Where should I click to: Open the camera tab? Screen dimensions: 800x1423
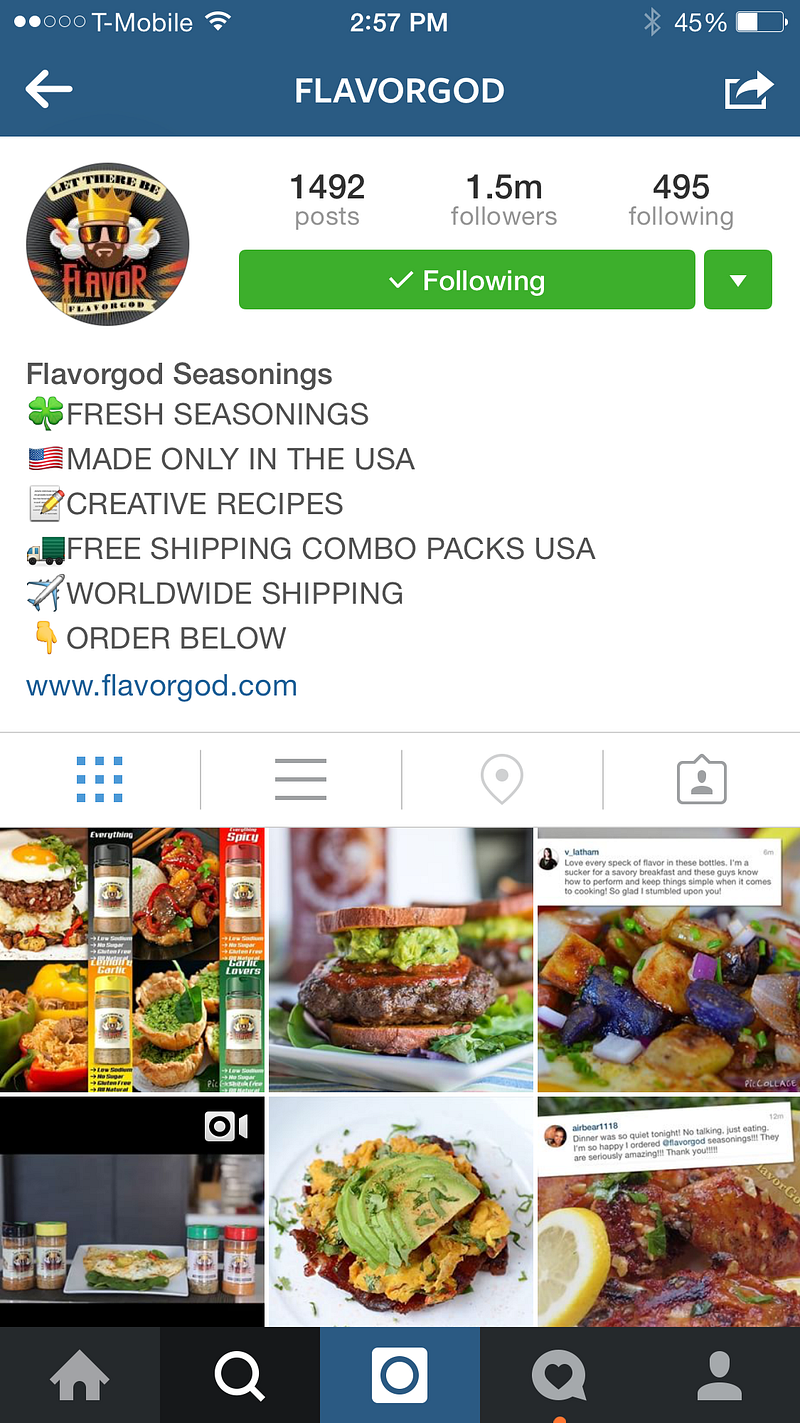point(400,1376)
